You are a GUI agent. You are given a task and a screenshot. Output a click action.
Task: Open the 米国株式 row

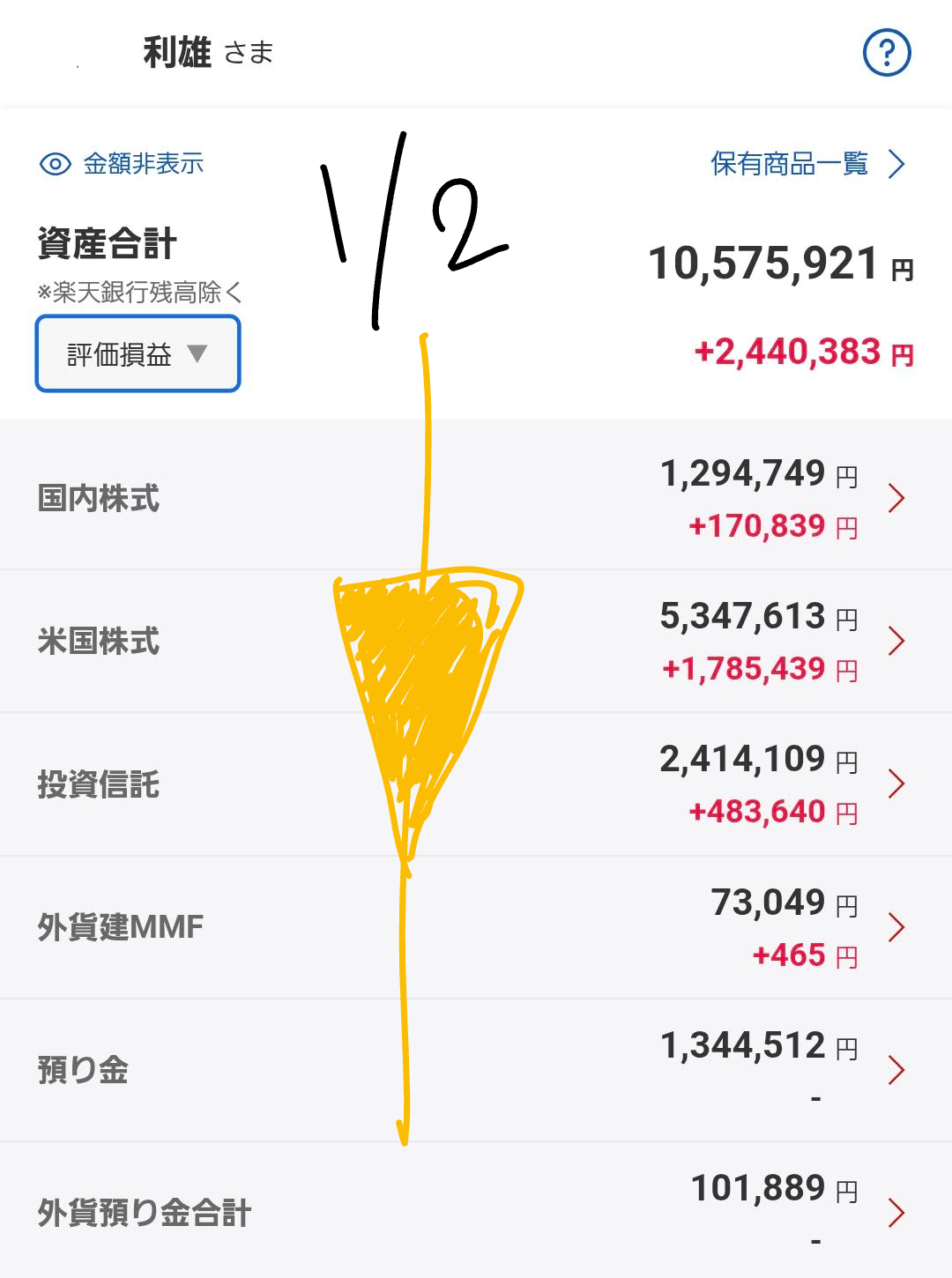click(476, 641)
